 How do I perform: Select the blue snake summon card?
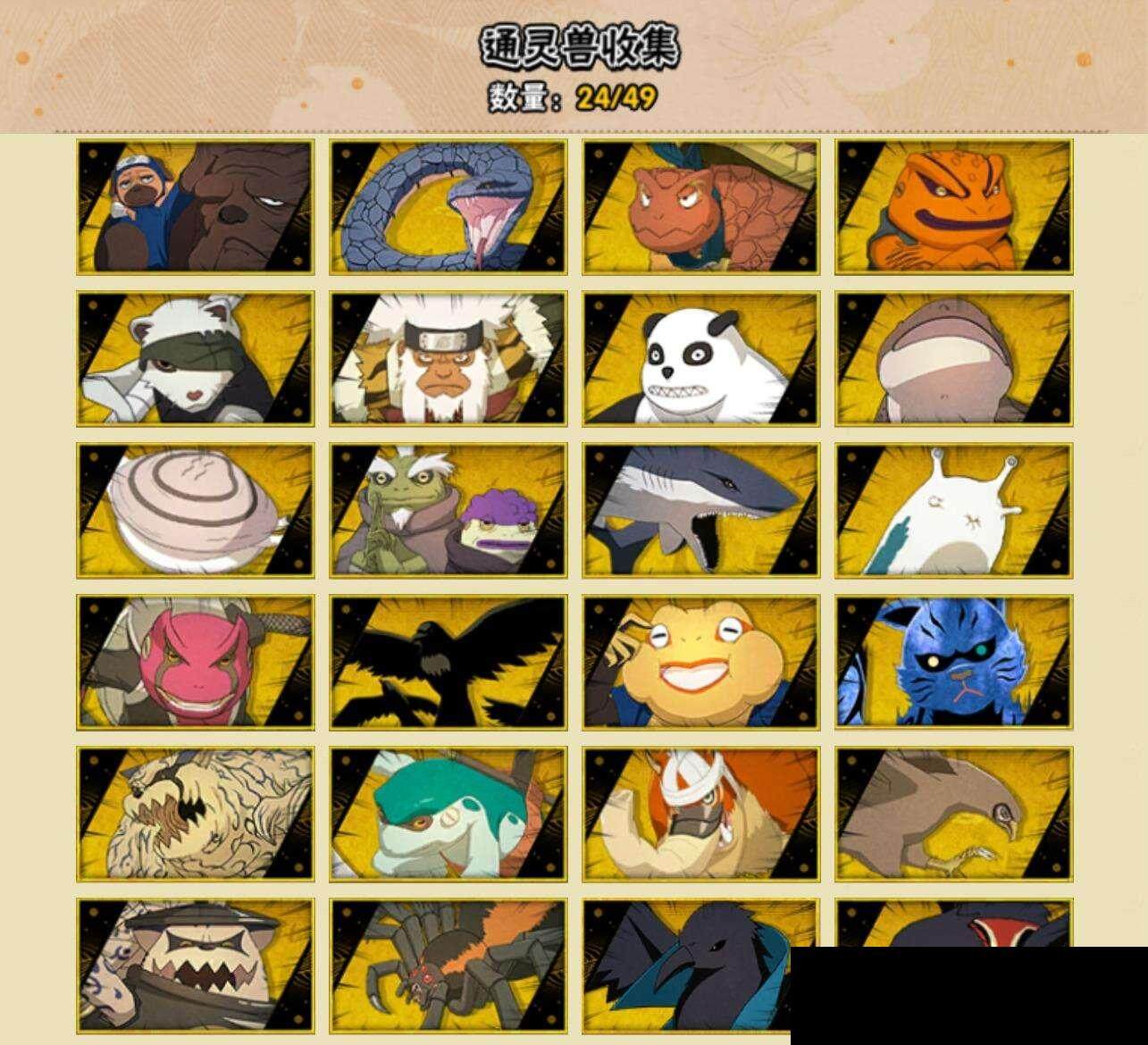448,207
